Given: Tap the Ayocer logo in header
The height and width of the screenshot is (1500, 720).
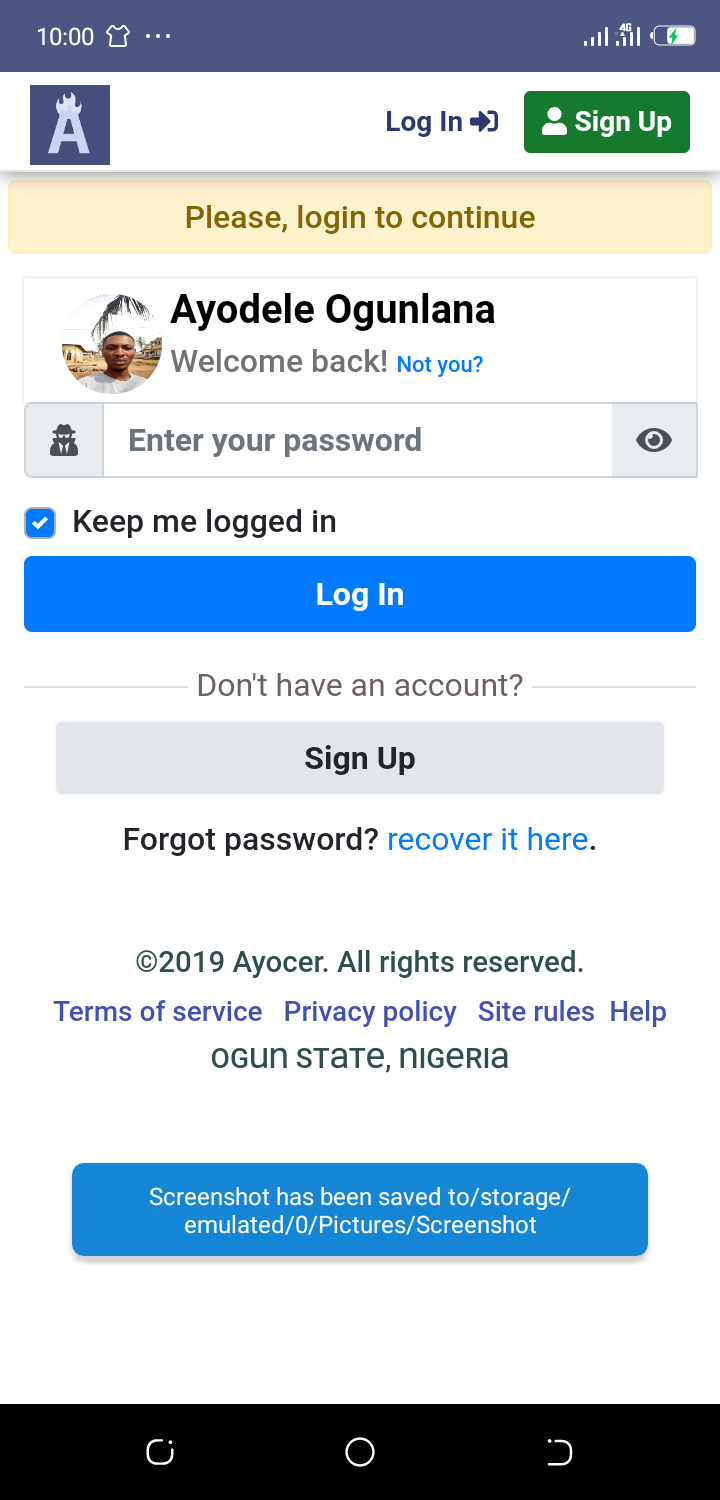Looking at the screenshot, I should pyautogui.click(x=70, y=124).
